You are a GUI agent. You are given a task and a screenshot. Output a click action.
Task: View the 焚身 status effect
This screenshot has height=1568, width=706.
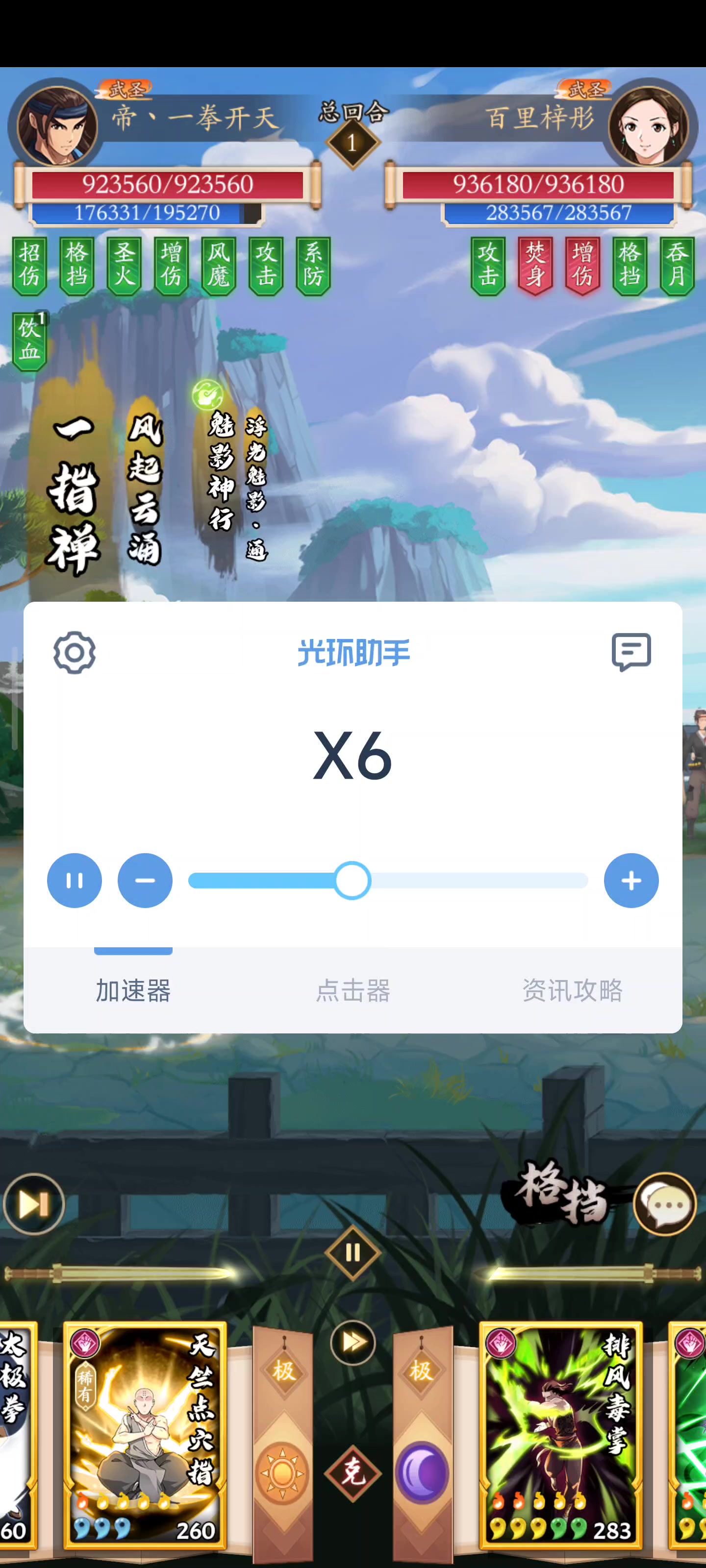point(535,266)
